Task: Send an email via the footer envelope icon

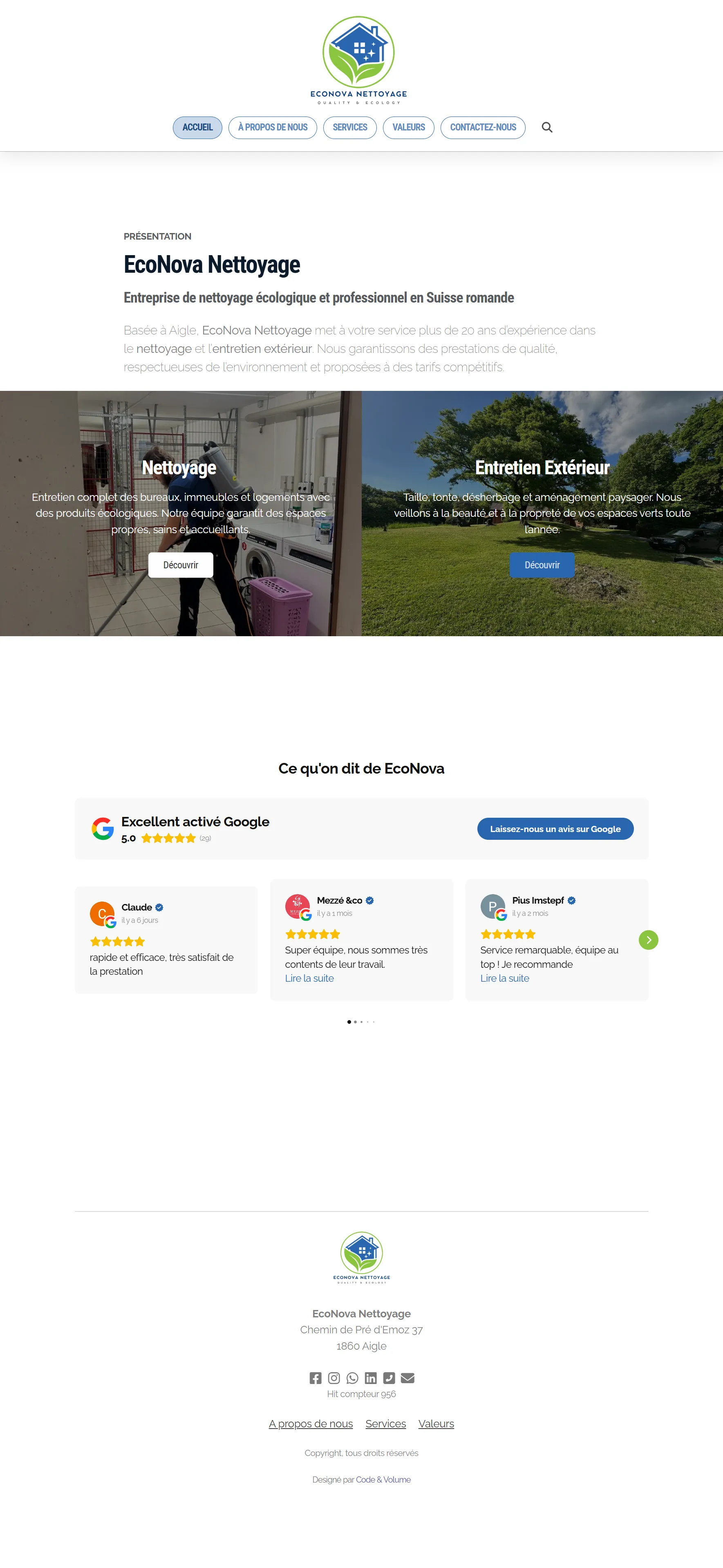Action: click(408, 1378)
